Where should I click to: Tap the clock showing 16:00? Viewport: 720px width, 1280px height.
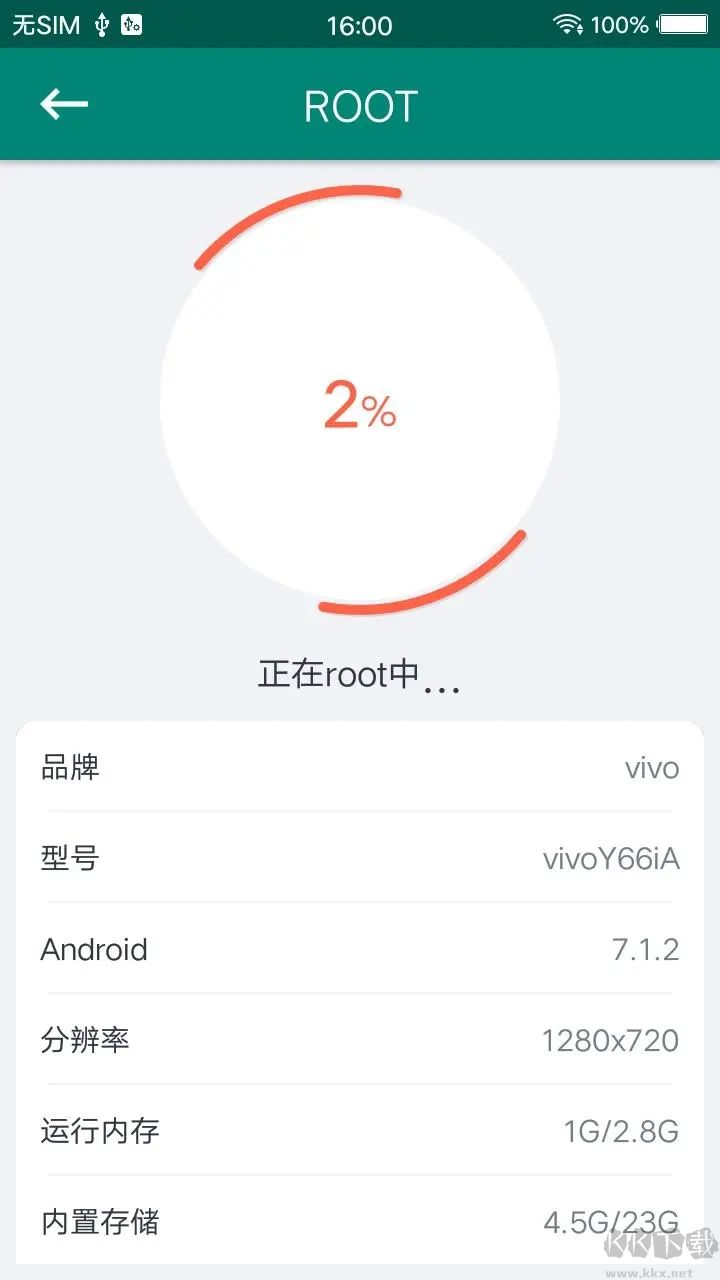[360, 23]
